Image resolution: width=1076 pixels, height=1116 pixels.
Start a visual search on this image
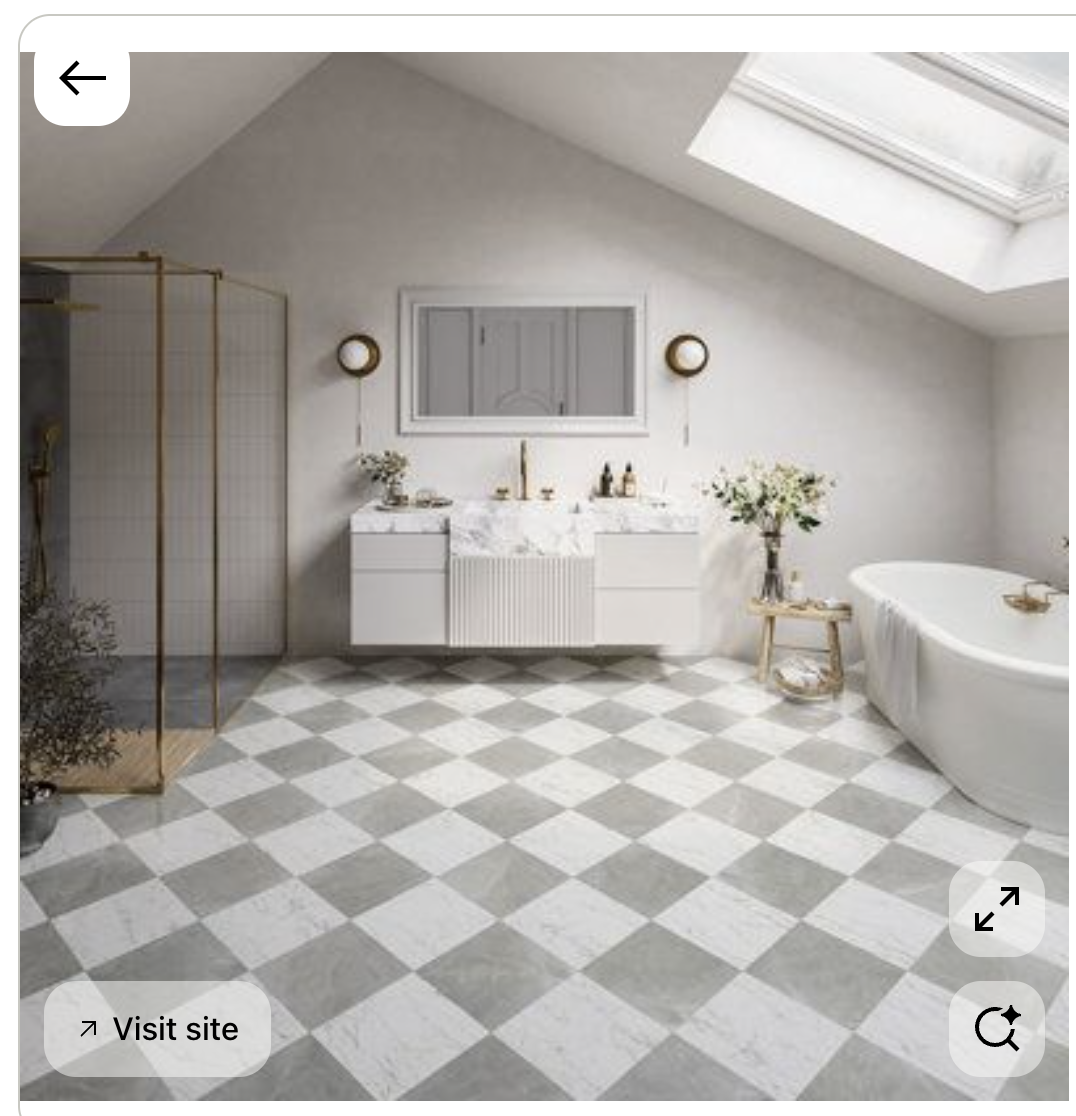tap(996, 1028)
